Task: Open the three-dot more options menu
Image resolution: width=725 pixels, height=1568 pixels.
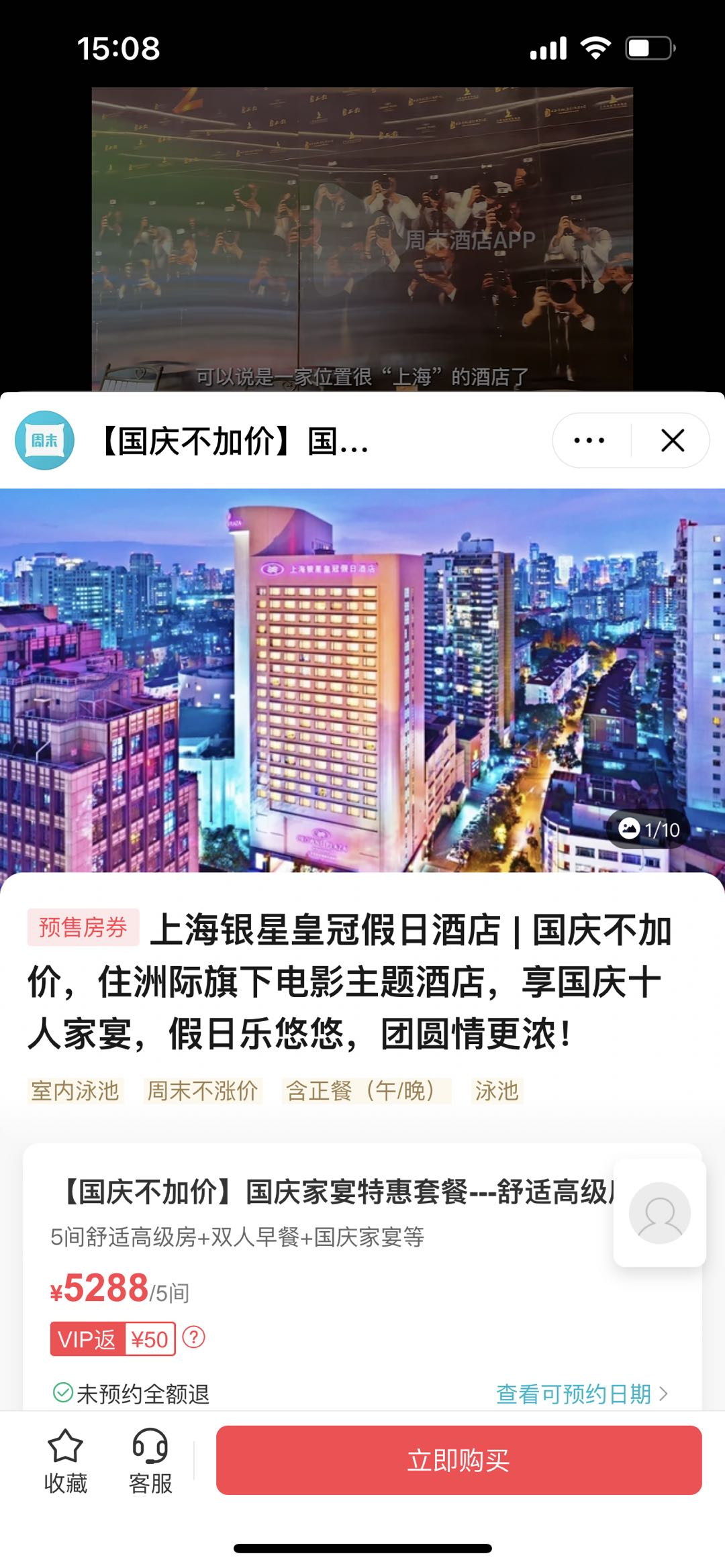Action: coord(589,441)
